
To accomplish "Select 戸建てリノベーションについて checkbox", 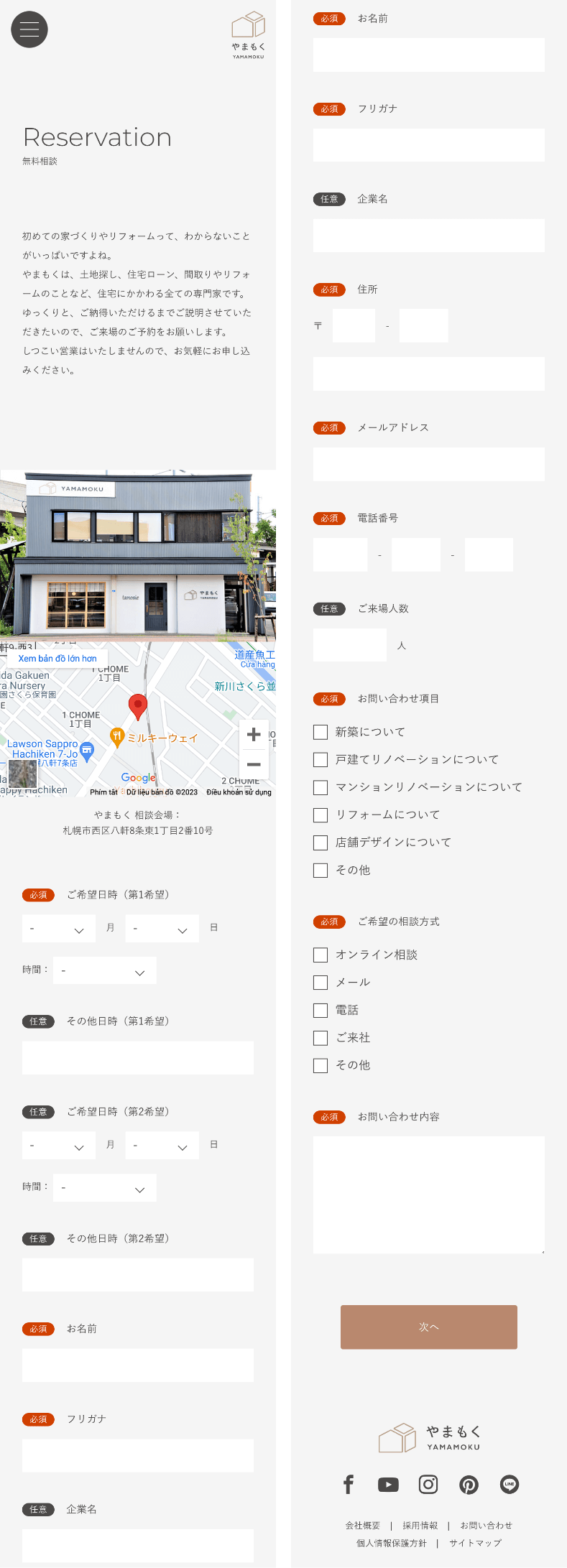I will coord(321,760).
